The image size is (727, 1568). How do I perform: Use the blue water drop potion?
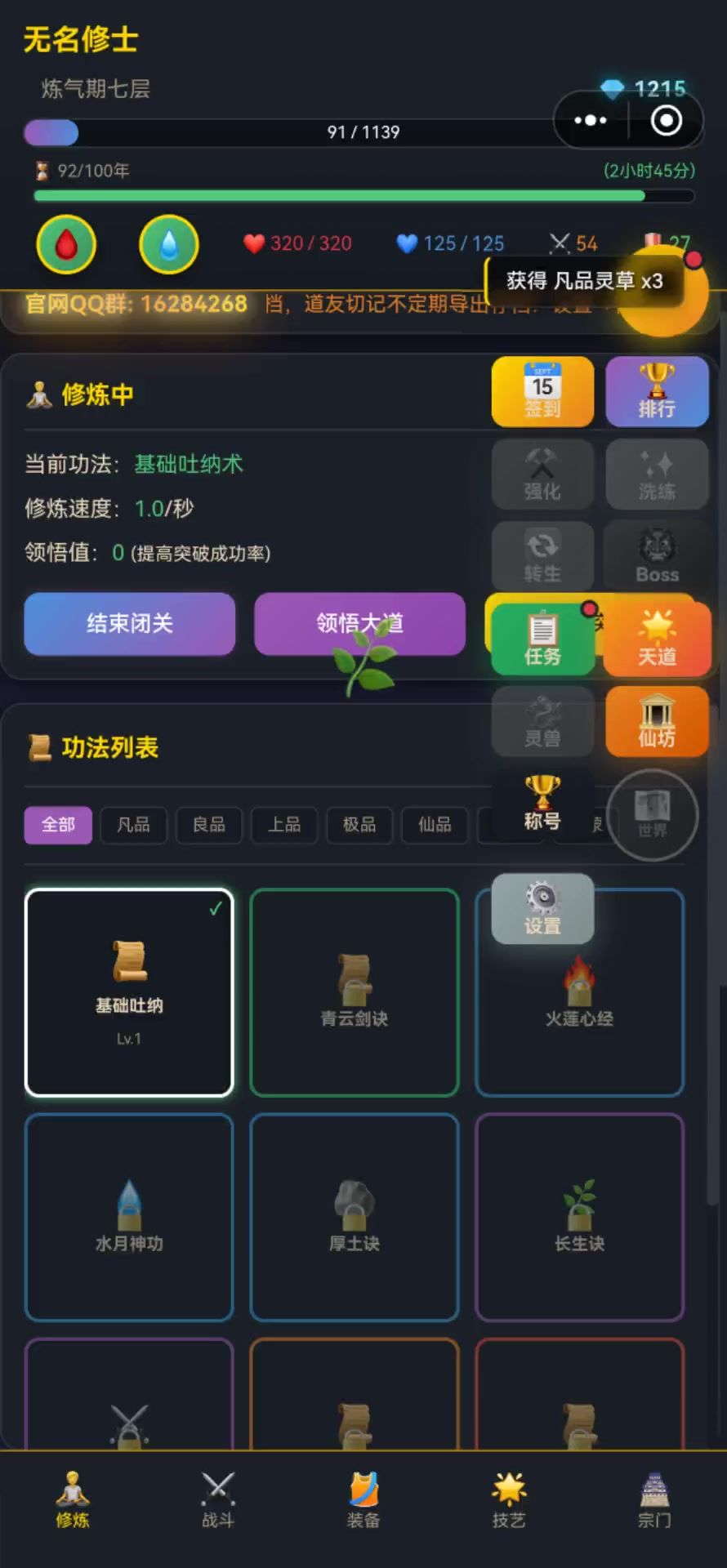pyautogui.click(x=169, y=244)
